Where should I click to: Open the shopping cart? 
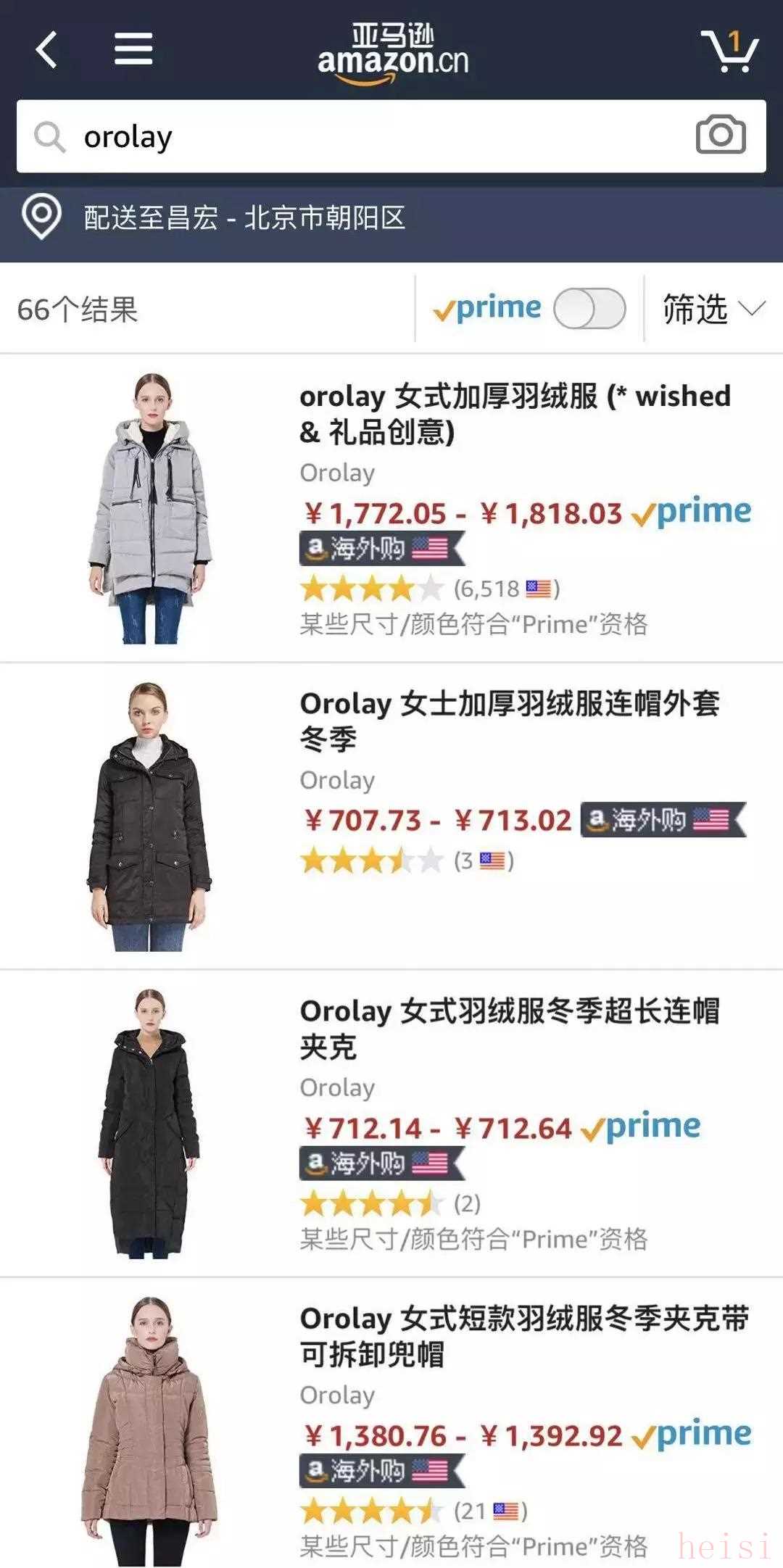(x=729, y=51)
